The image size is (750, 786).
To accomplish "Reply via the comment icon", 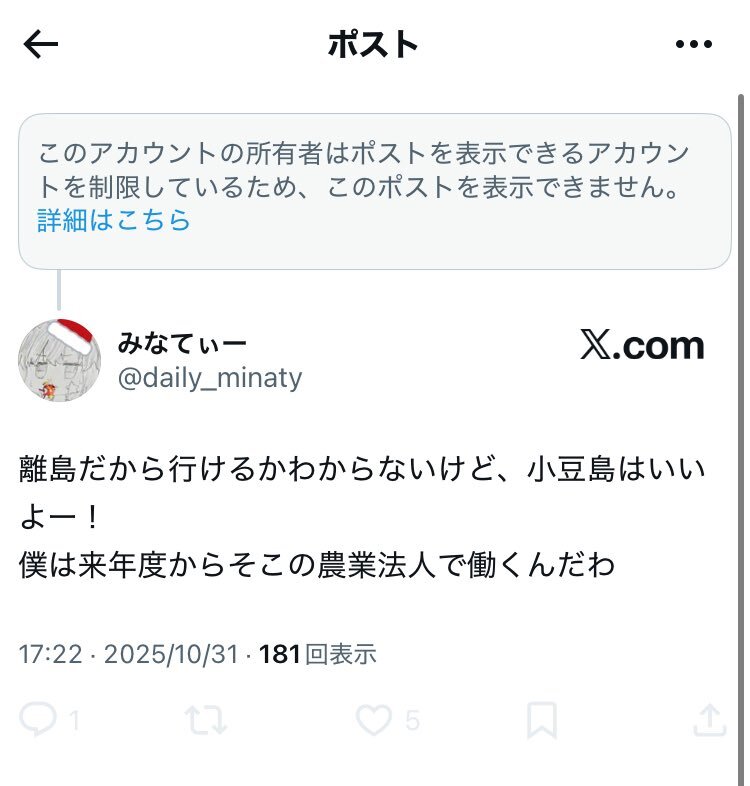I will tap(40, 719).
